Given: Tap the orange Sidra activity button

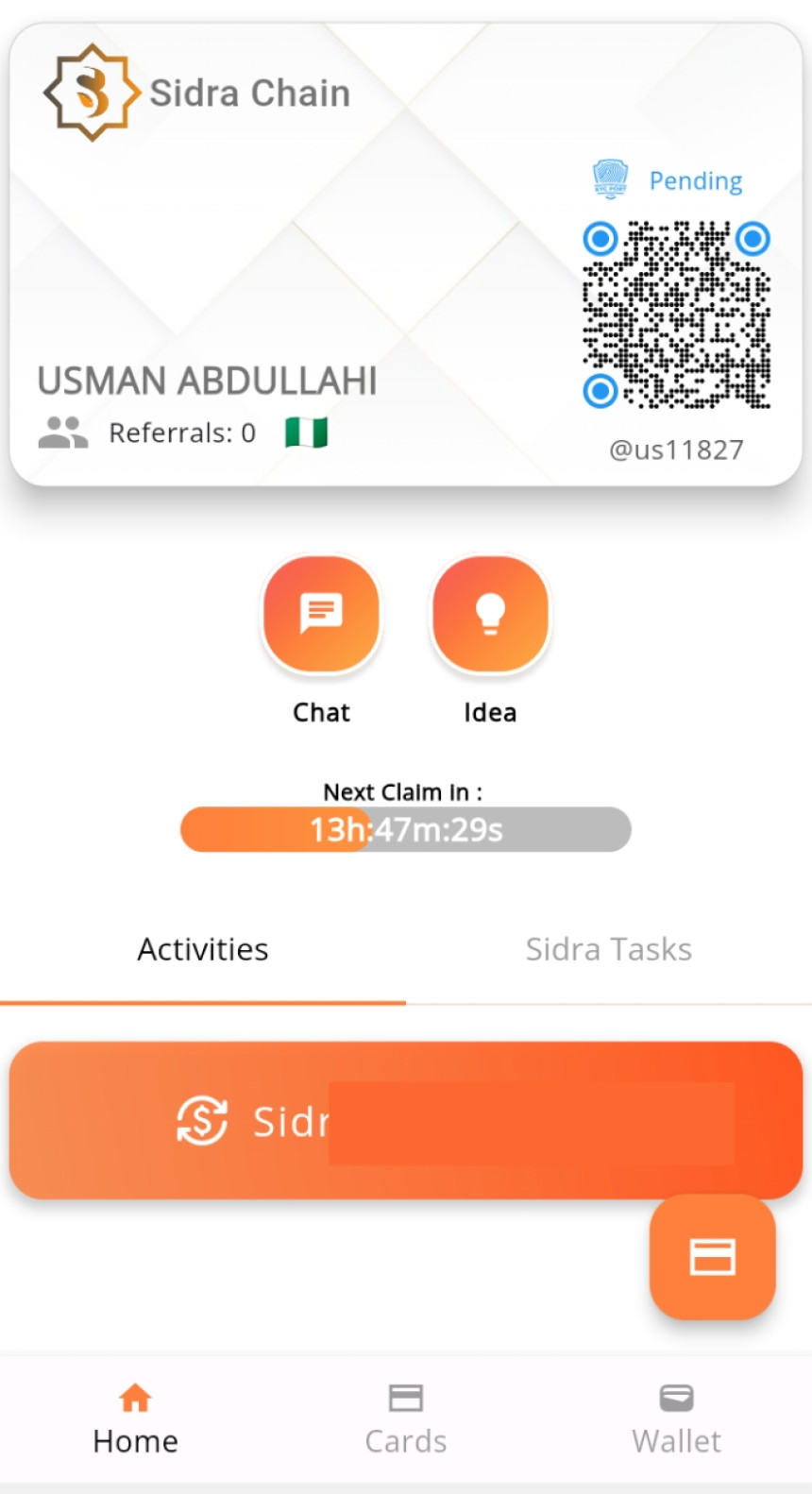Looking at the screenshot, I should pos(406,1121).
